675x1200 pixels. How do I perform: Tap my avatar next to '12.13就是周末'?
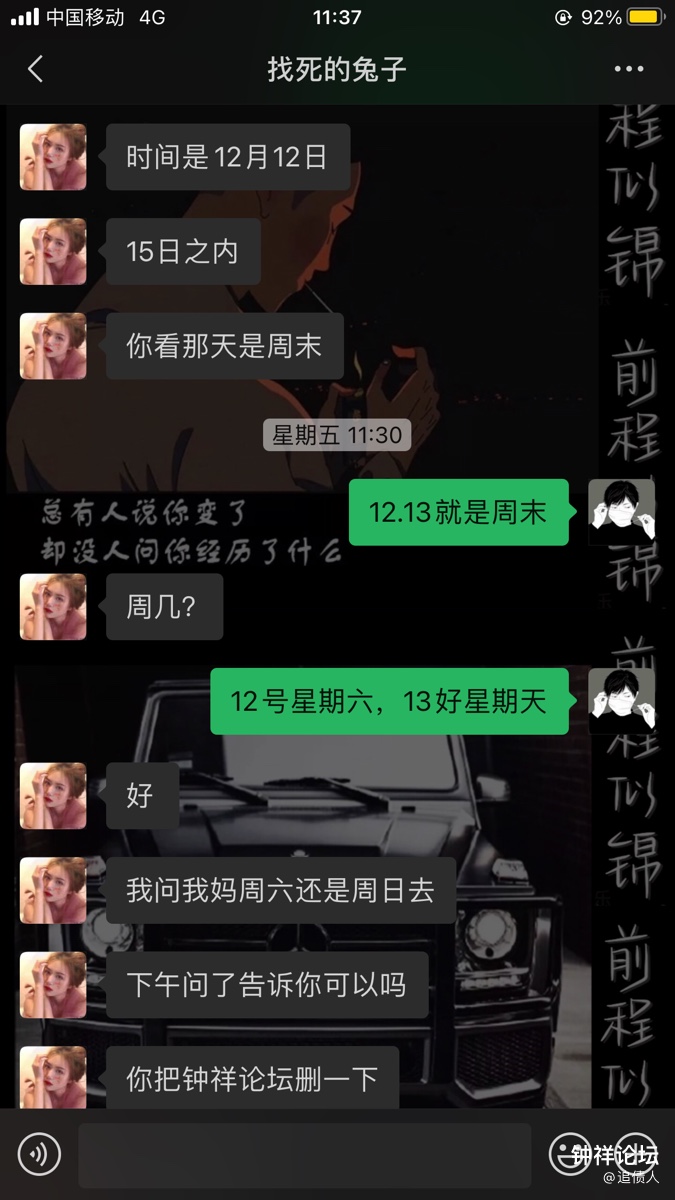[x=621, y=512]
